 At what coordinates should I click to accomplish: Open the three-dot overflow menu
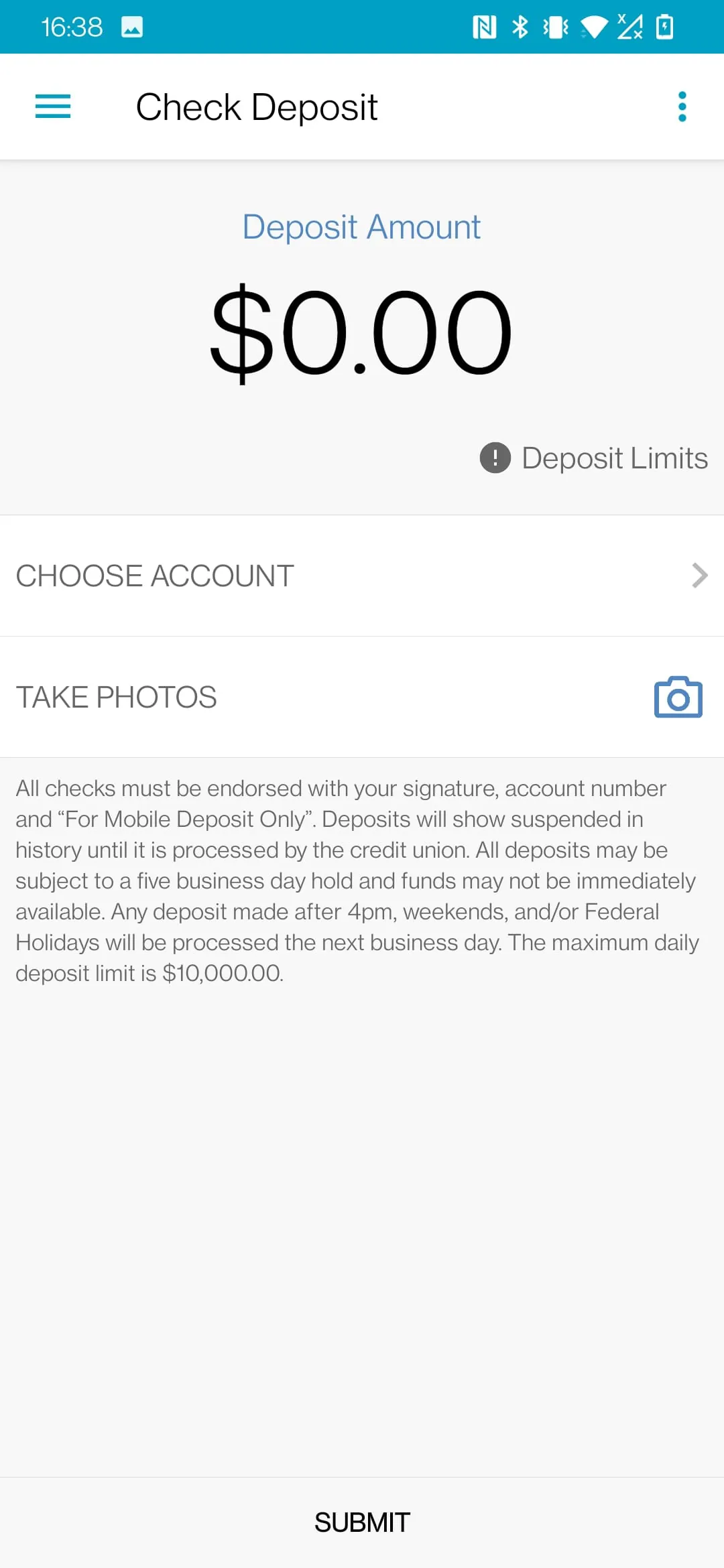click(x=682, y=107)
